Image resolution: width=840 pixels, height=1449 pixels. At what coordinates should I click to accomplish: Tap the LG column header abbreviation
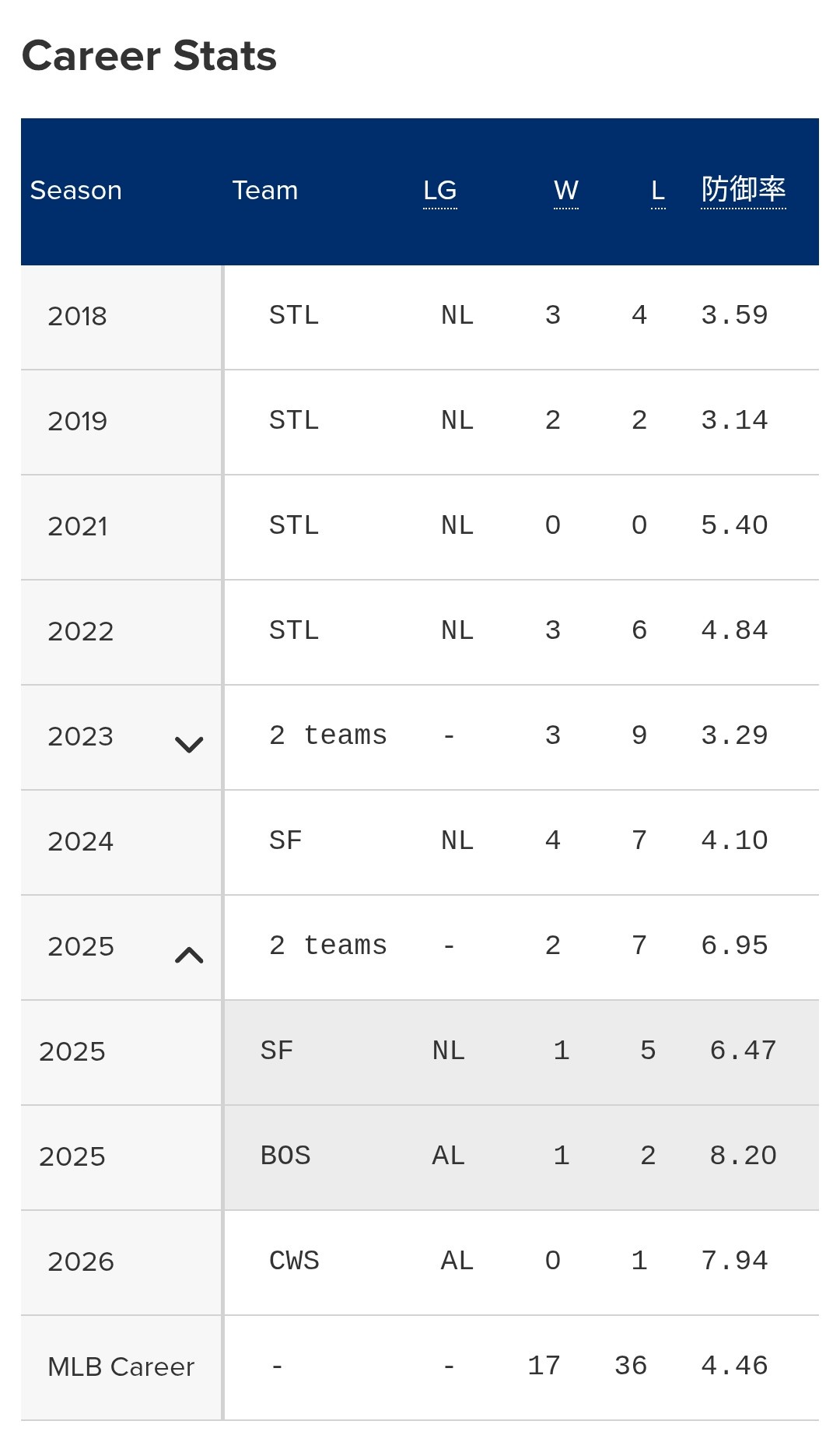(x=439, y=191)
